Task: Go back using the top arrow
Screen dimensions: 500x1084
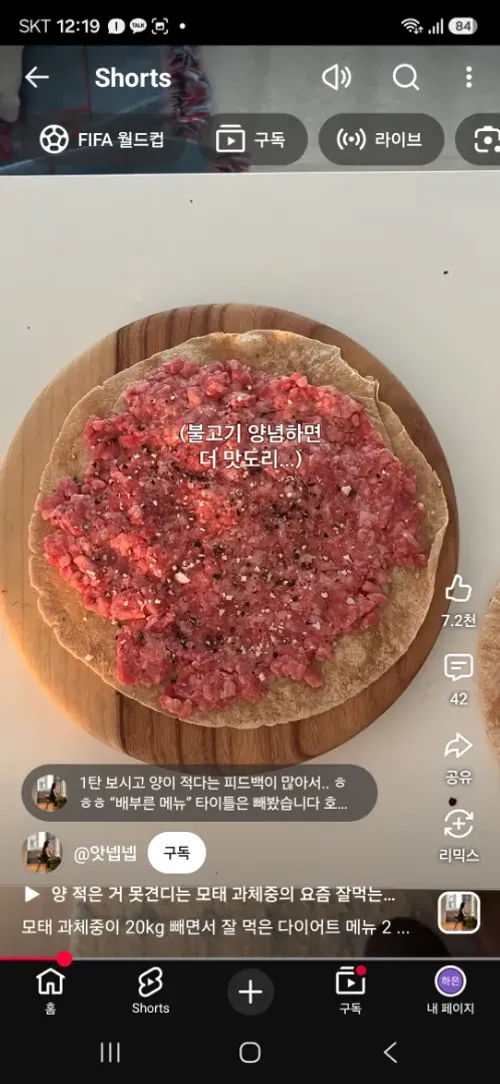Action: pyautogui.click(x=37, y=77)
